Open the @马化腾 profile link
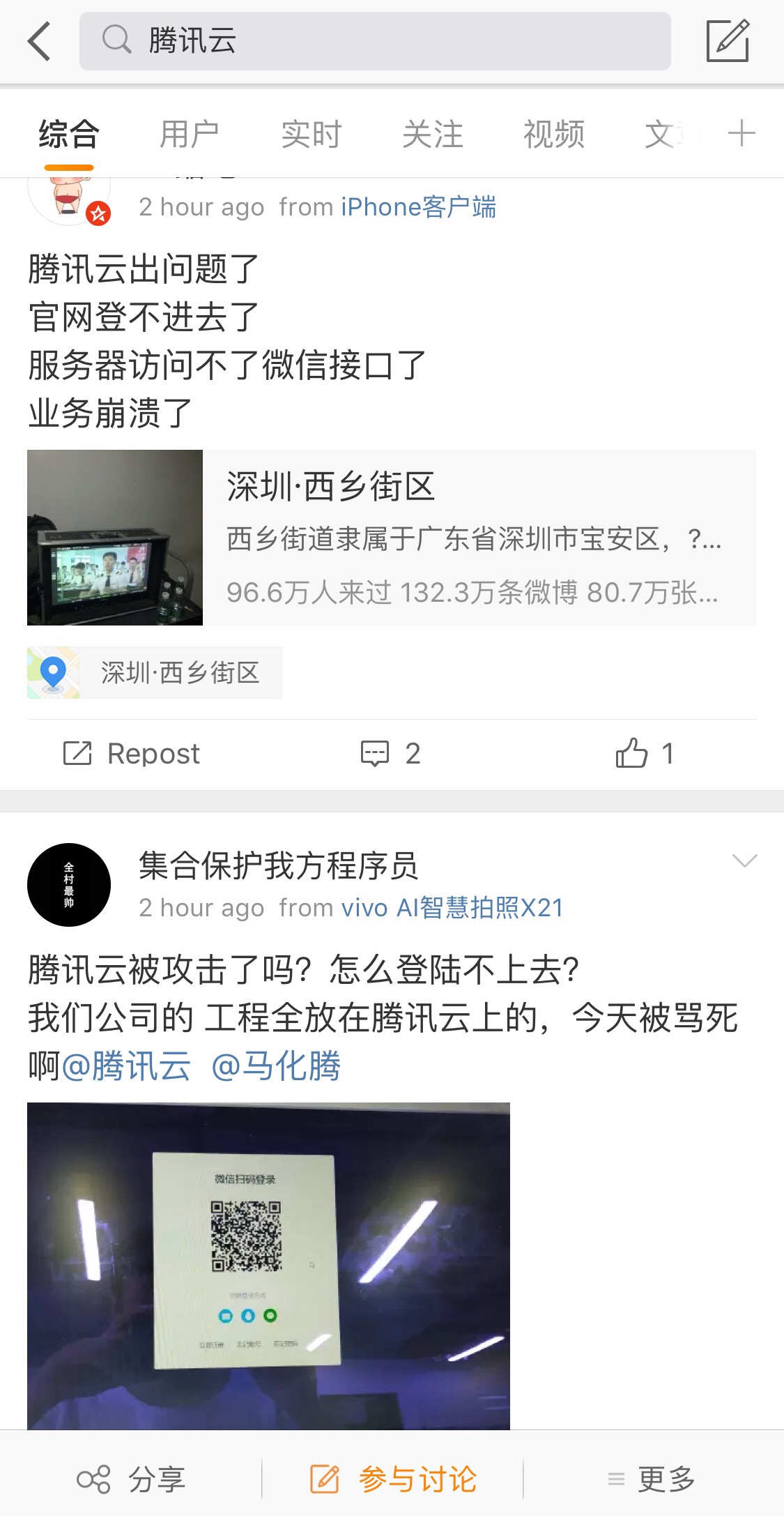 tap(277, 1064)
